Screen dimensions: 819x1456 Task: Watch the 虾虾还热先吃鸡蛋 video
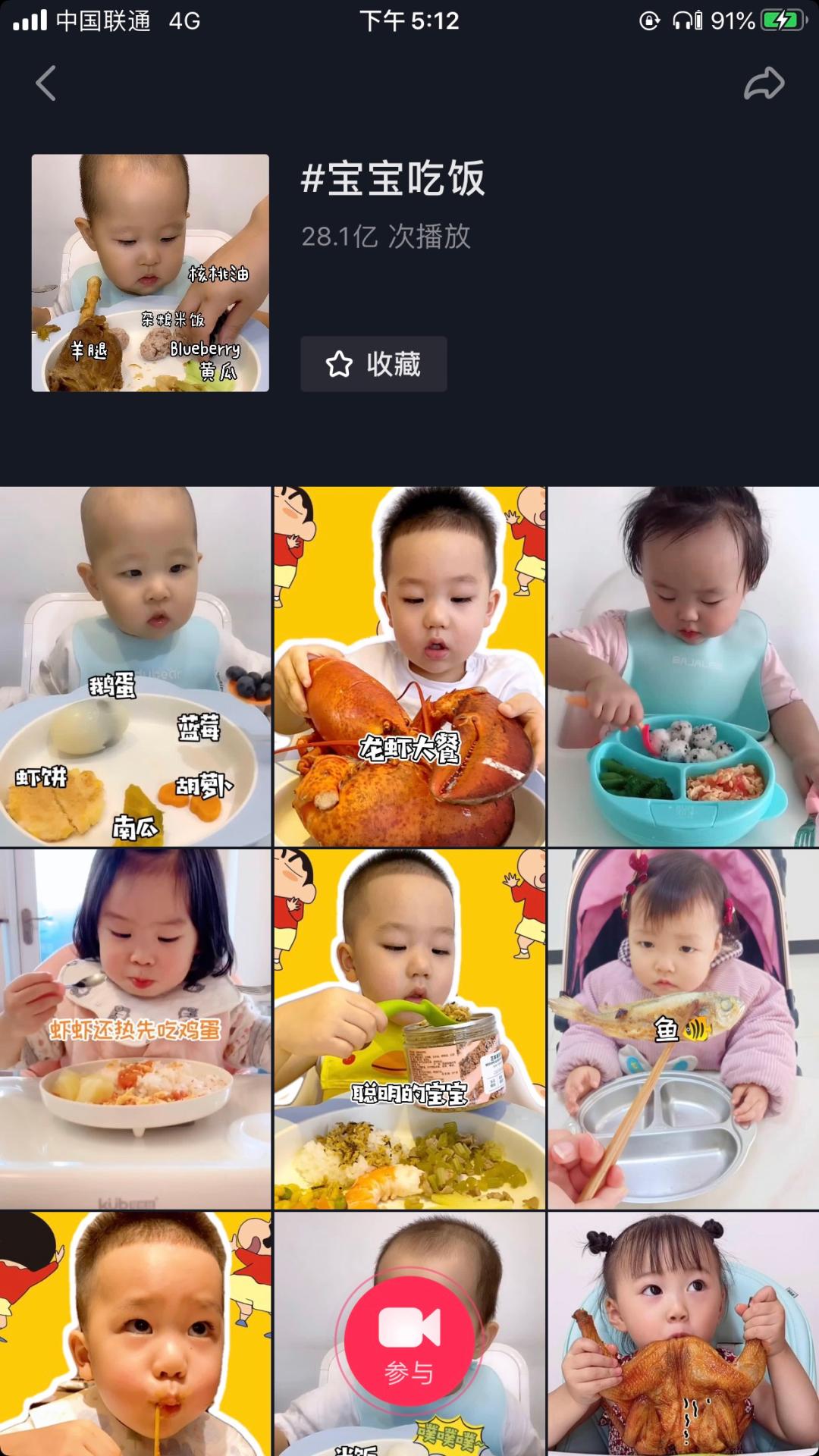tap(135, 1028)
